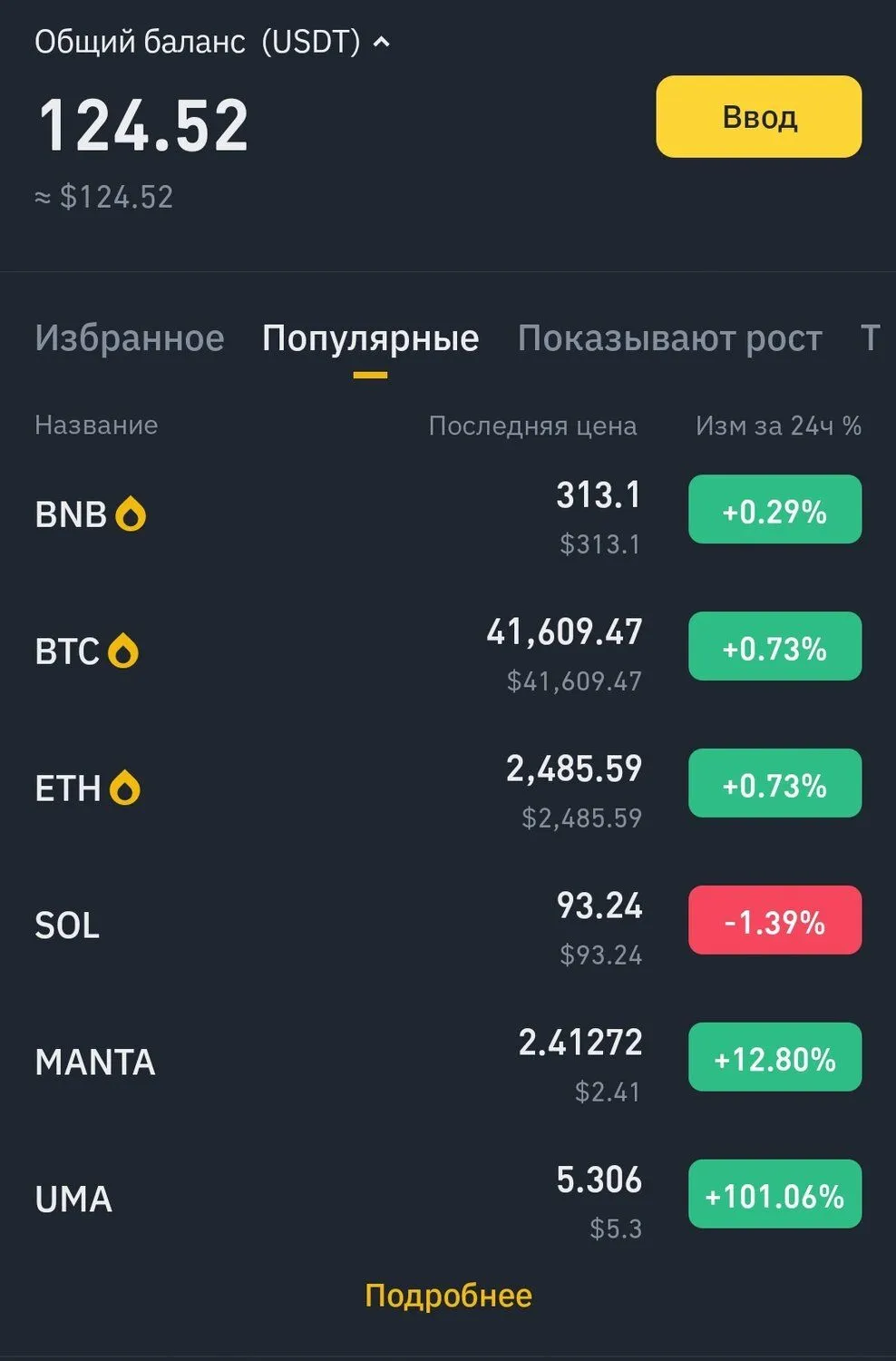Click the Изм за 24ч % column header

(777, 425)
